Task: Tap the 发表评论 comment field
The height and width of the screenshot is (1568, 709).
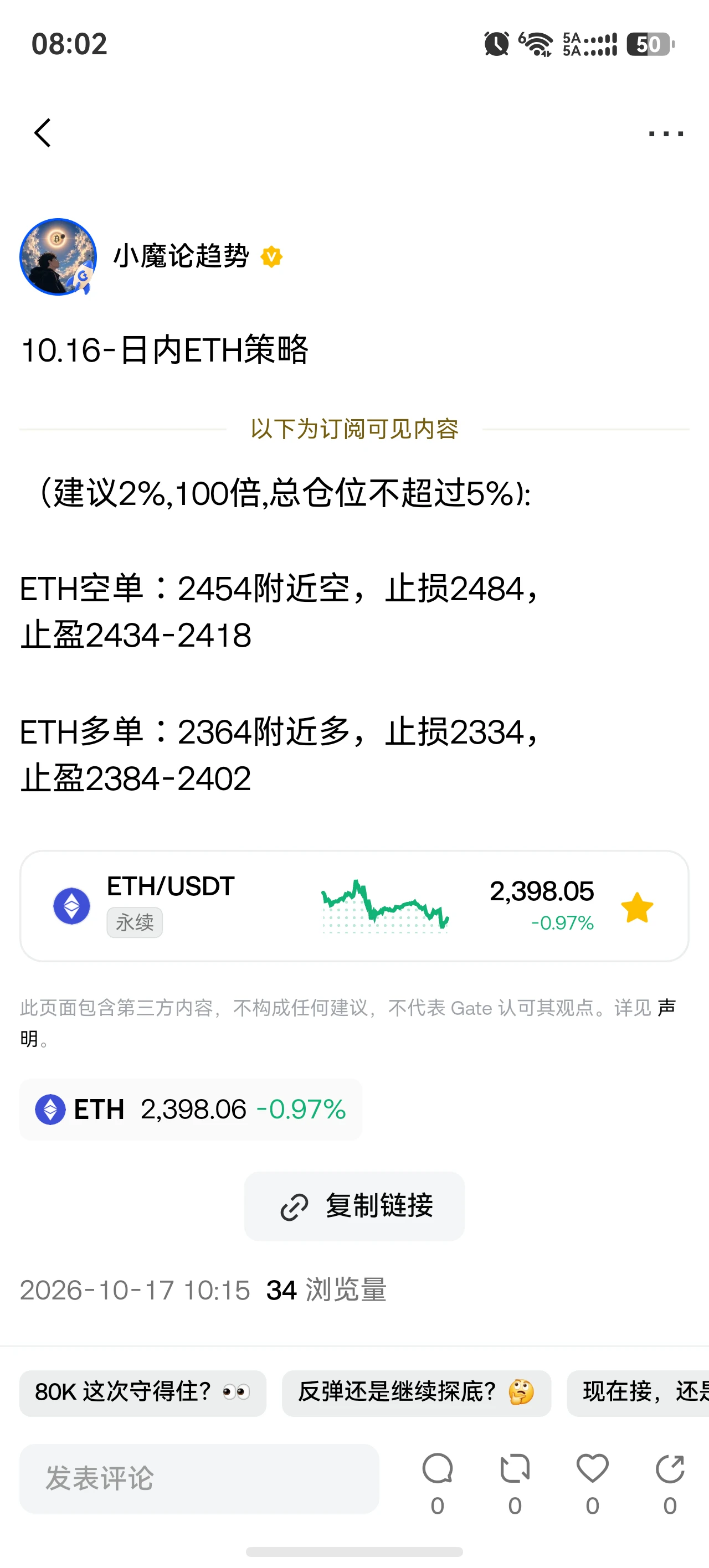Action: click(x=199, y=1478)
